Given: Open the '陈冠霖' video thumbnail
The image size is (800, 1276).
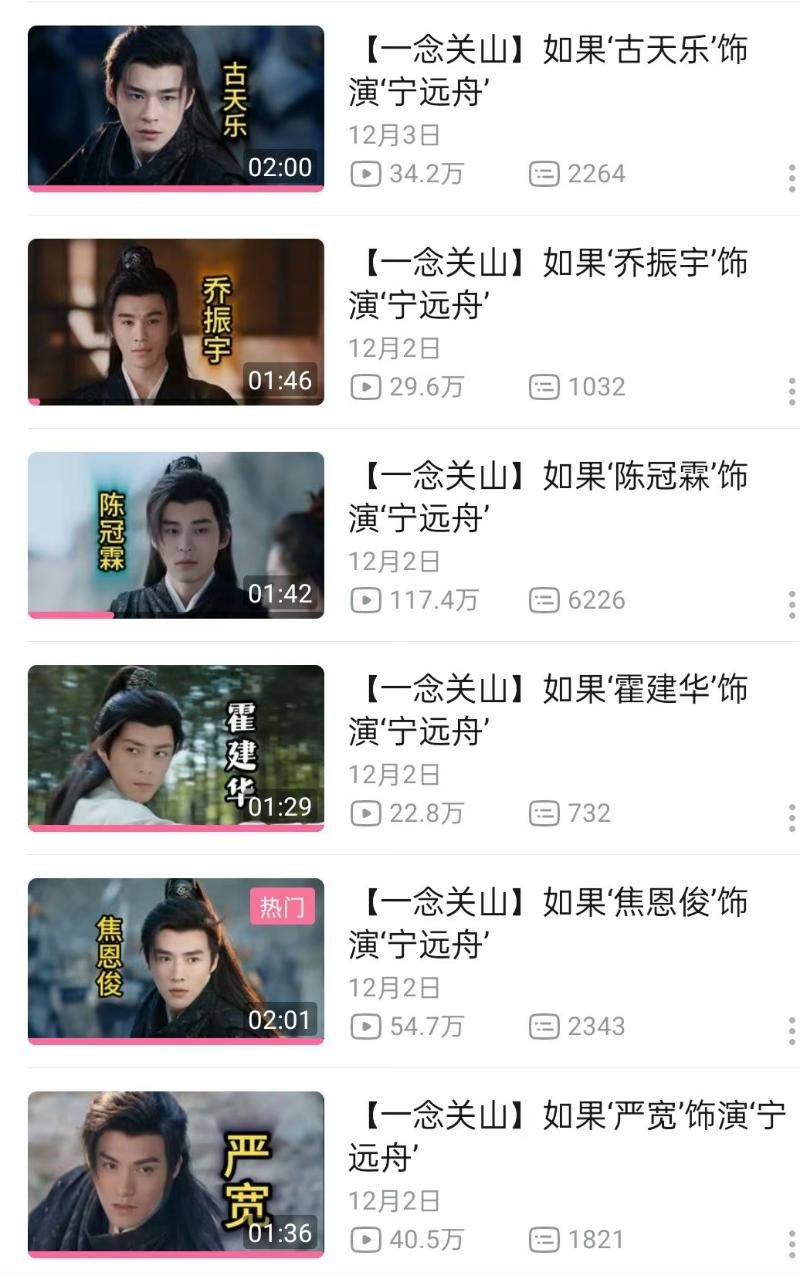Looking at the screenshot, I should click(176, 534).
